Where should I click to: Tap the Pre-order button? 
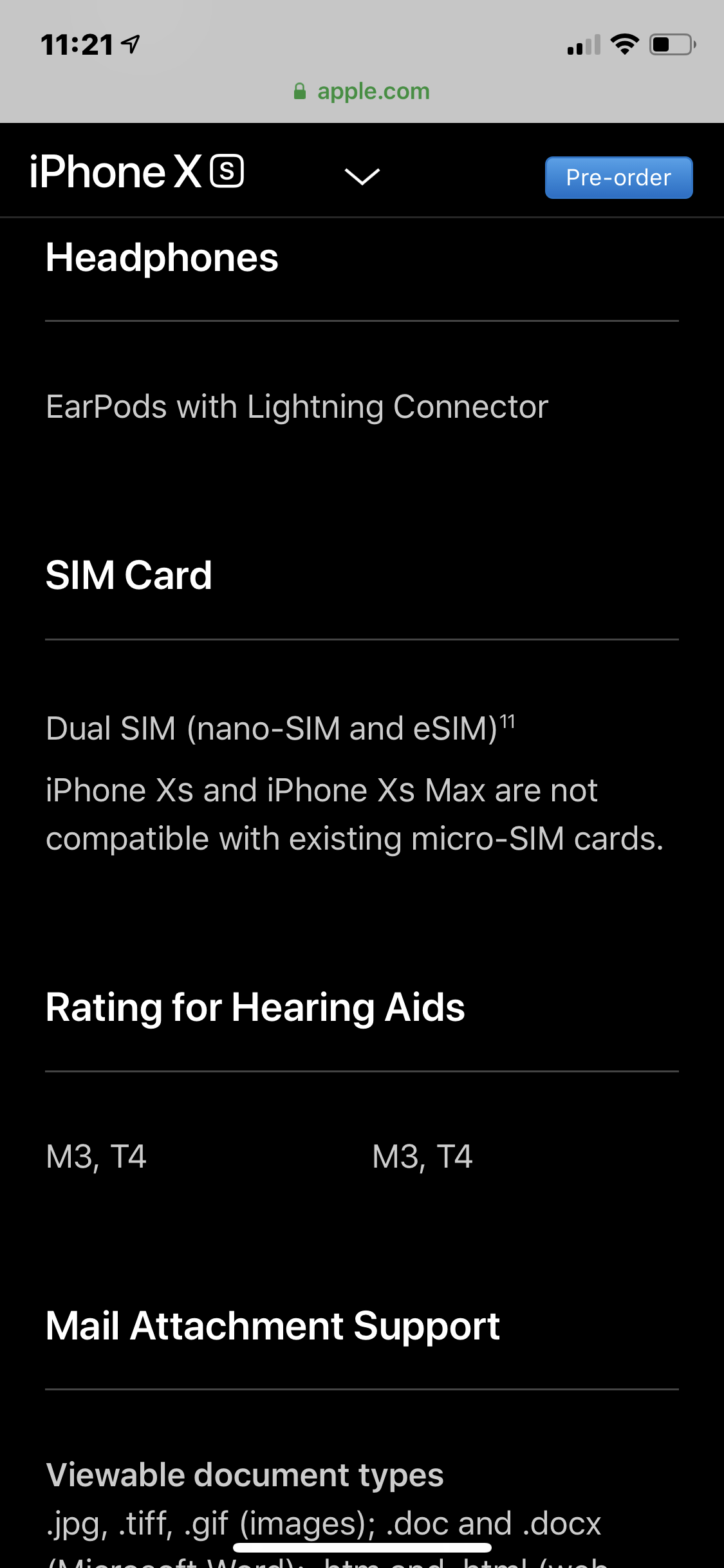click(618, 178)
